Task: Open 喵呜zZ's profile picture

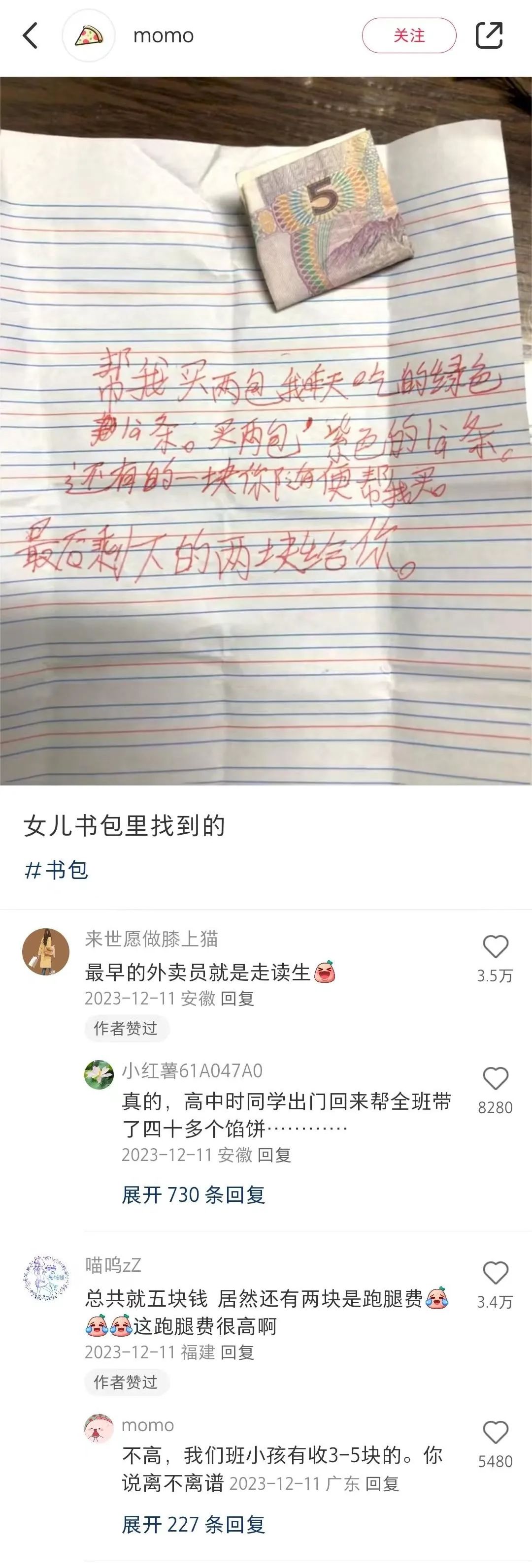Action: click(x=46, y=1278)
